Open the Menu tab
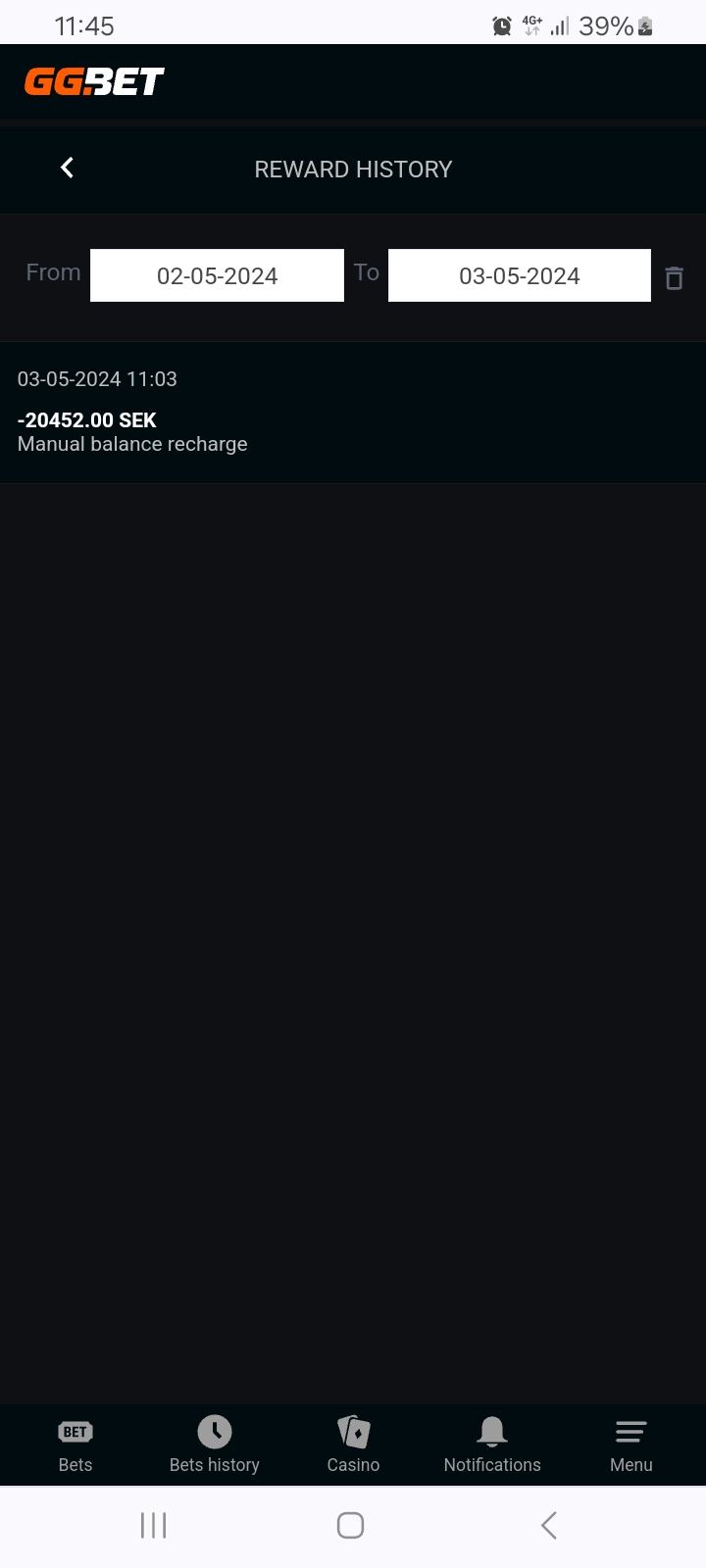This screenshot has width=706, height=1568. click(x=630, y=1445)
